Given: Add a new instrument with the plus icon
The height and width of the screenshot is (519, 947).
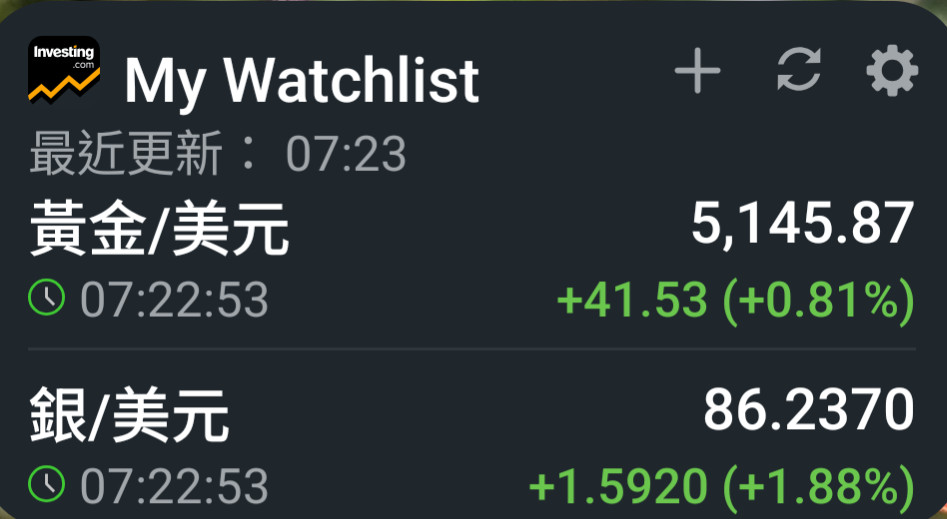Looking at the screenshot, I should point(697,72).
